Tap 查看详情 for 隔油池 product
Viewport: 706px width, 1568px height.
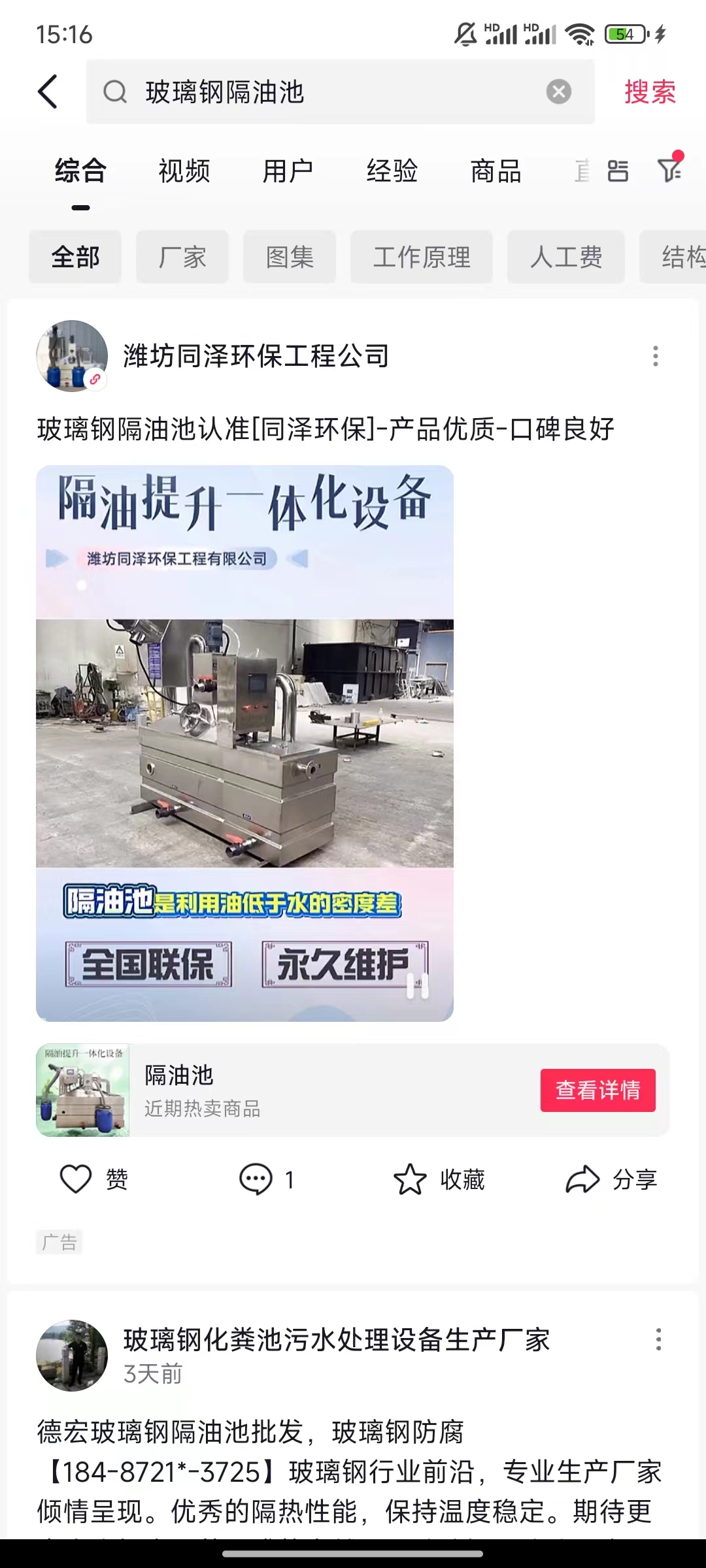pos(597,1090)
